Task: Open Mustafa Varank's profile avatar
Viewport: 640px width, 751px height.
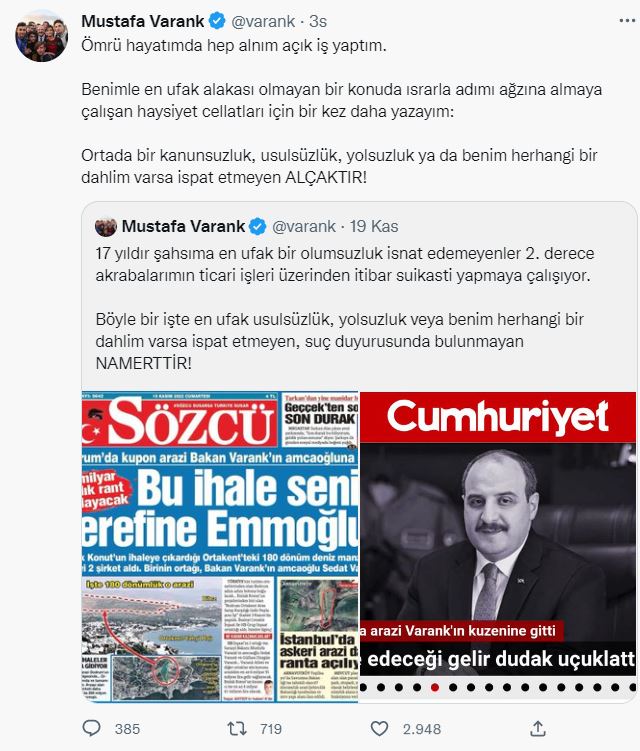Action: 40,38
